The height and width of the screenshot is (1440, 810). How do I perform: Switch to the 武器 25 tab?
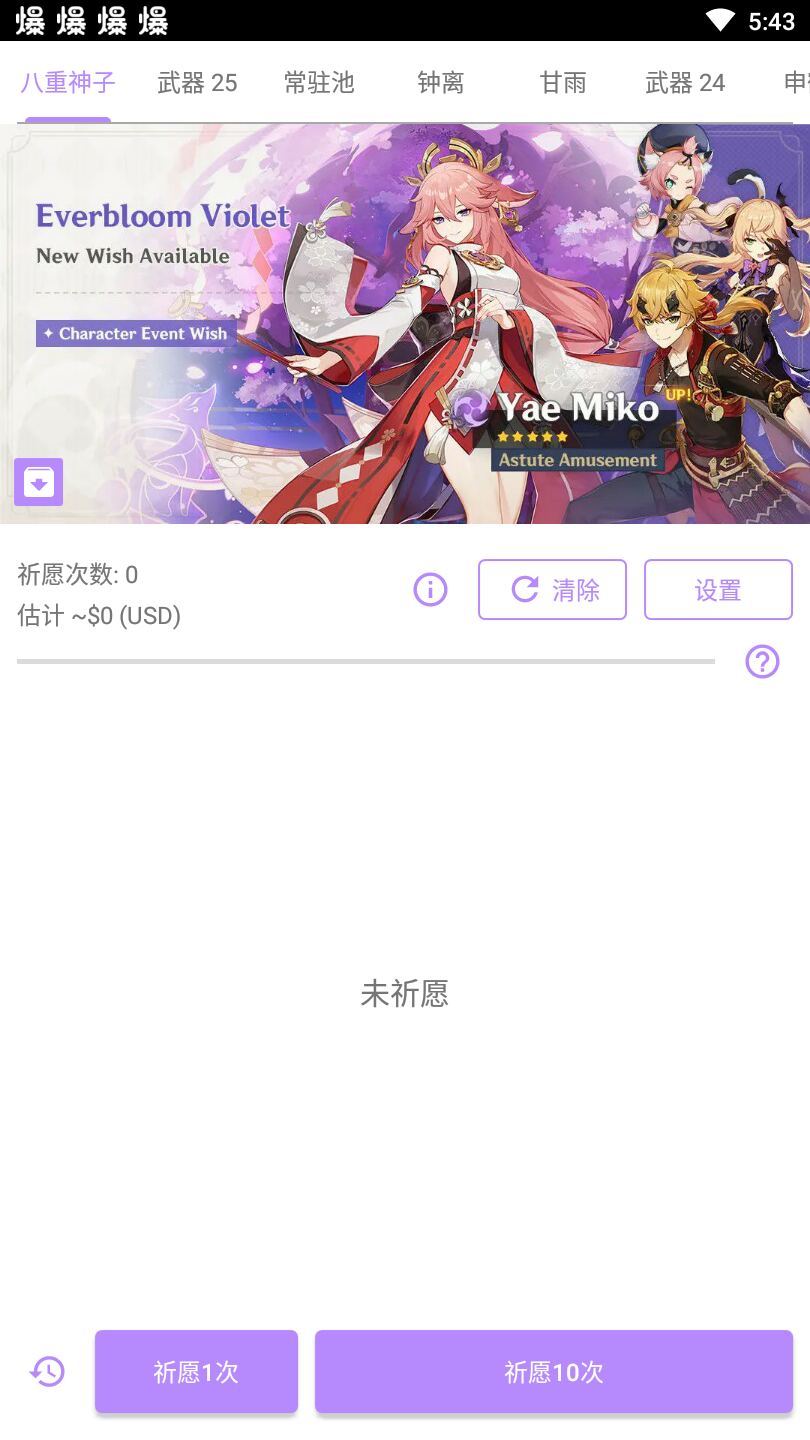pyautogui.click(x=197, y=83)
